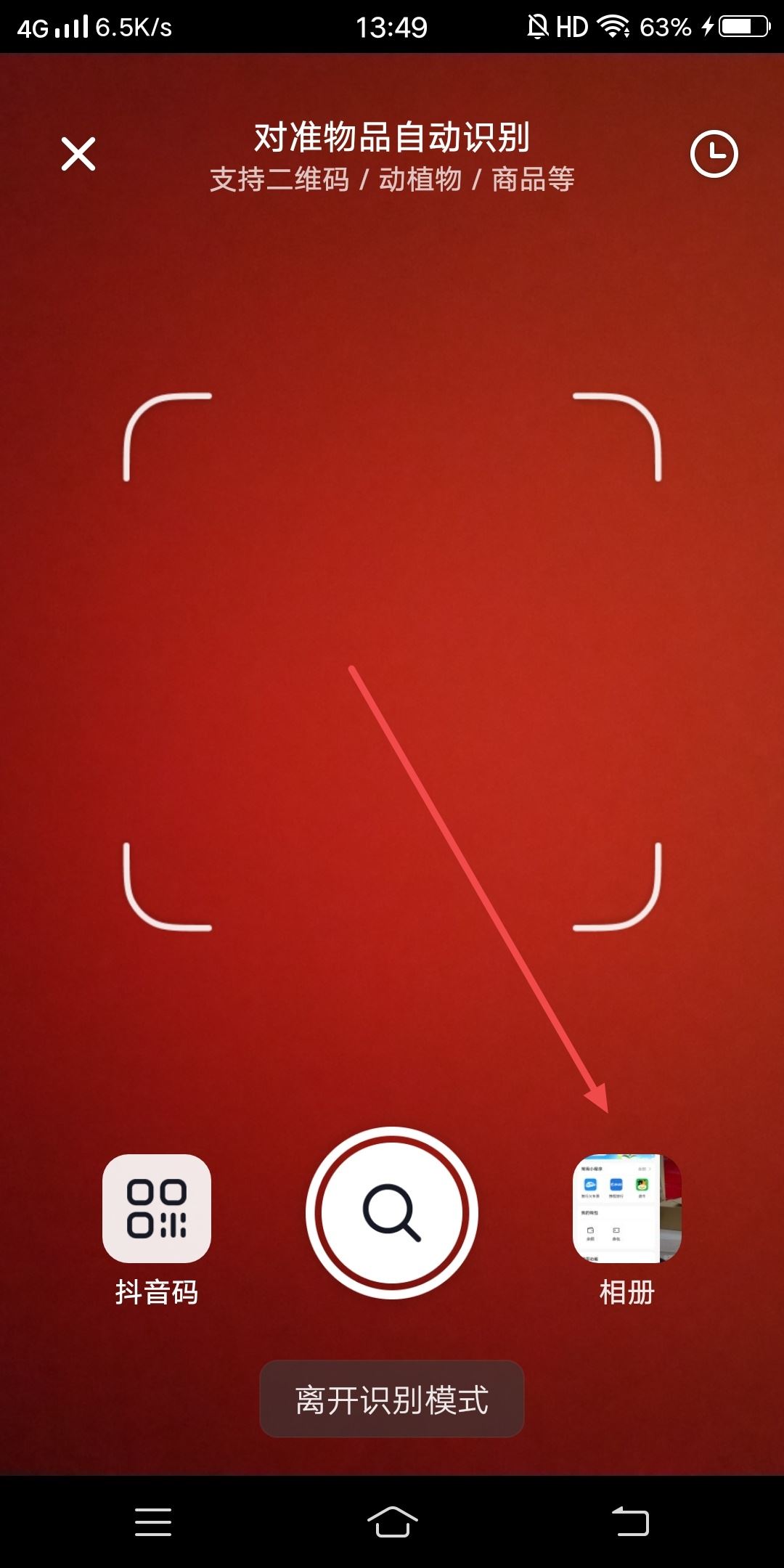Open 相册 photo album
The height and width of the screenshot is (1568, 784).
point(627,1209)
